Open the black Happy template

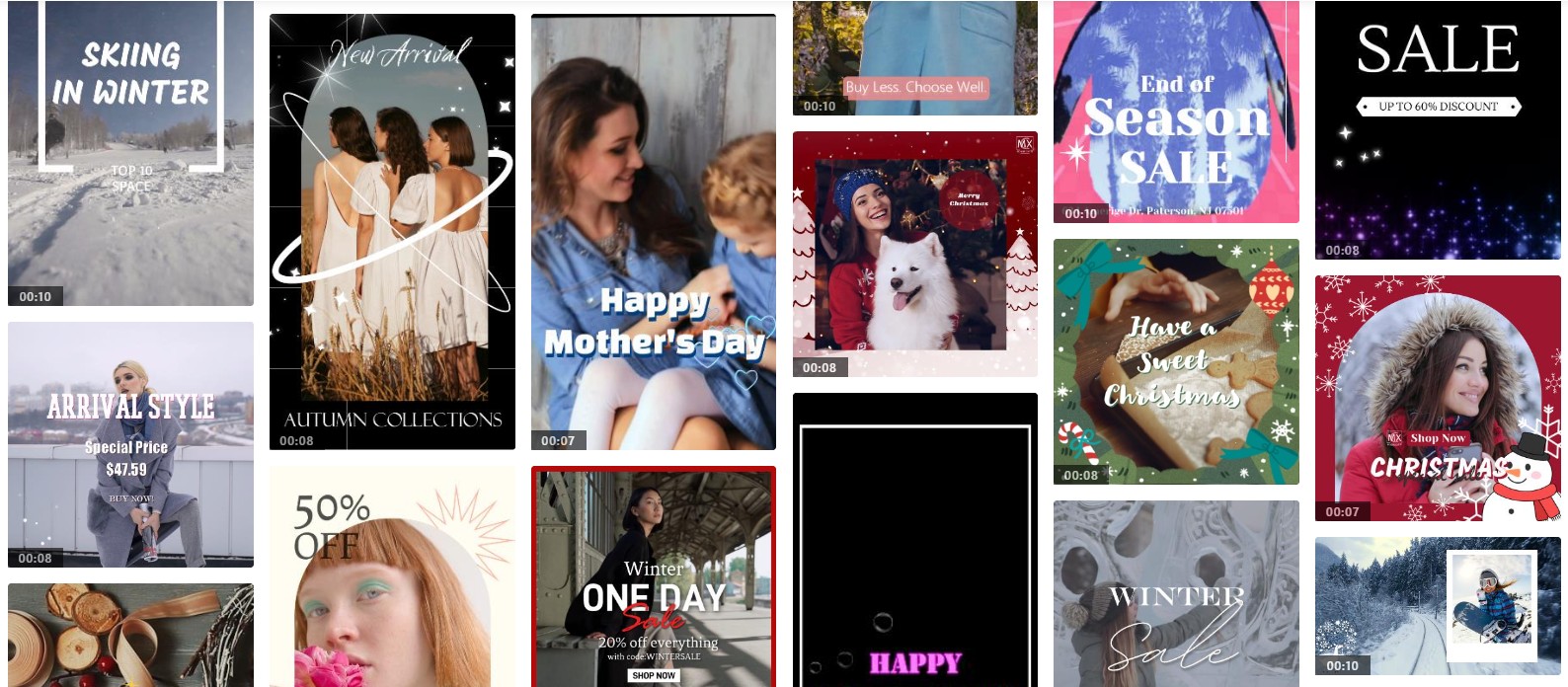click(914, 540)
